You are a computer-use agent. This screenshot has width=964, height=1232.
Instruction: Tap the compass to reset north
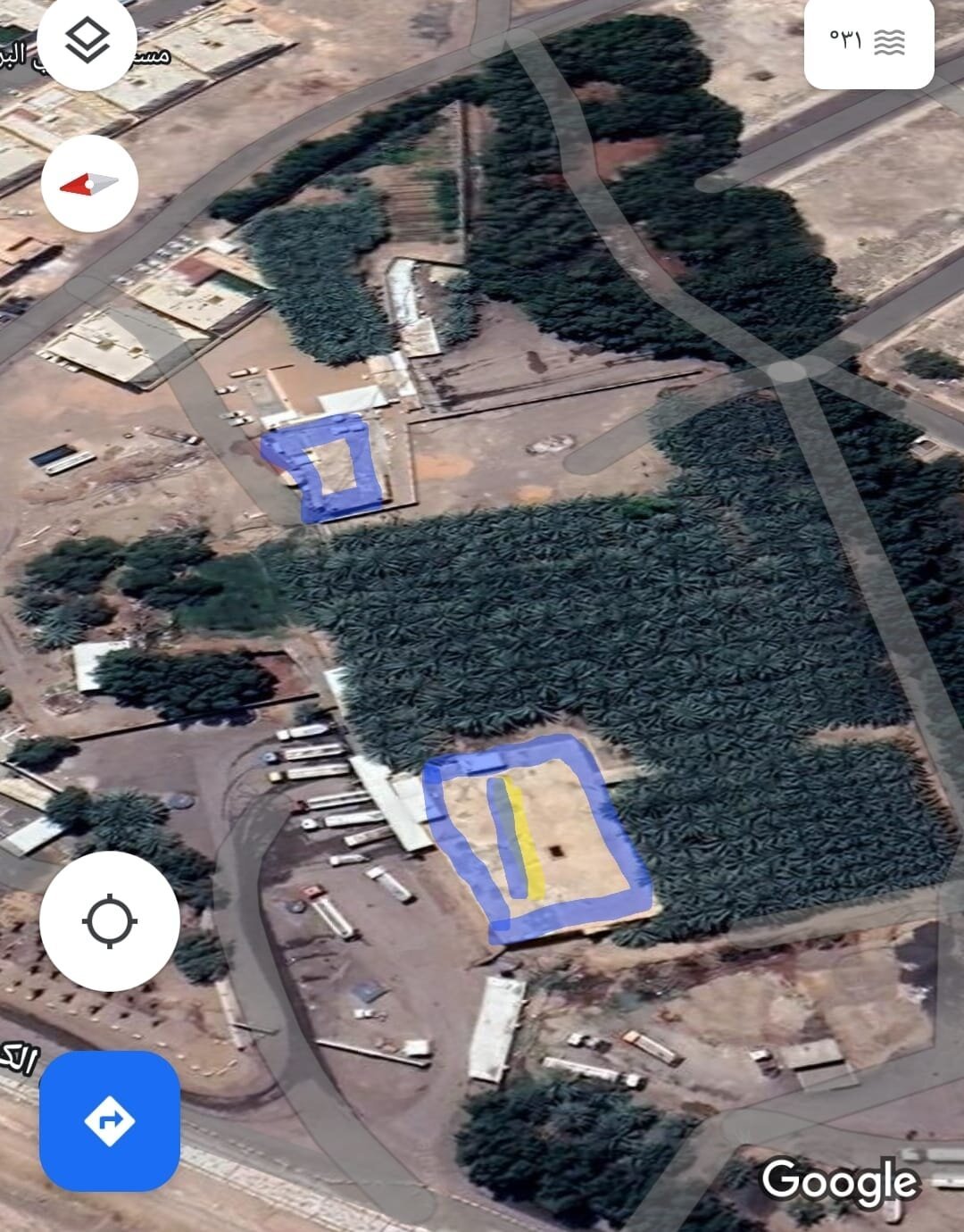[x=89, y=184]
